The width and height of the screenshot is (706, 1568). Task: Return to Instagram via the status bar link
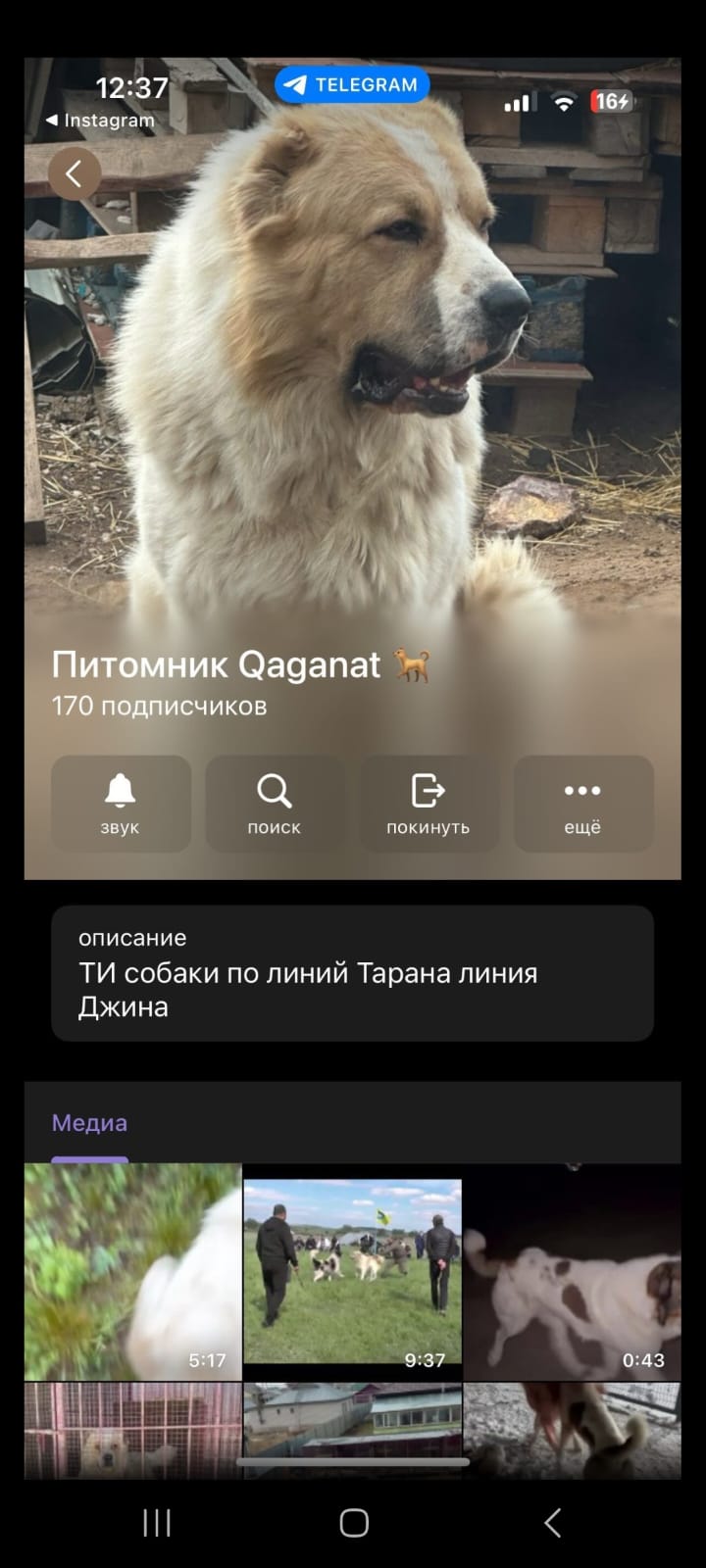click(x=101, y=121)
